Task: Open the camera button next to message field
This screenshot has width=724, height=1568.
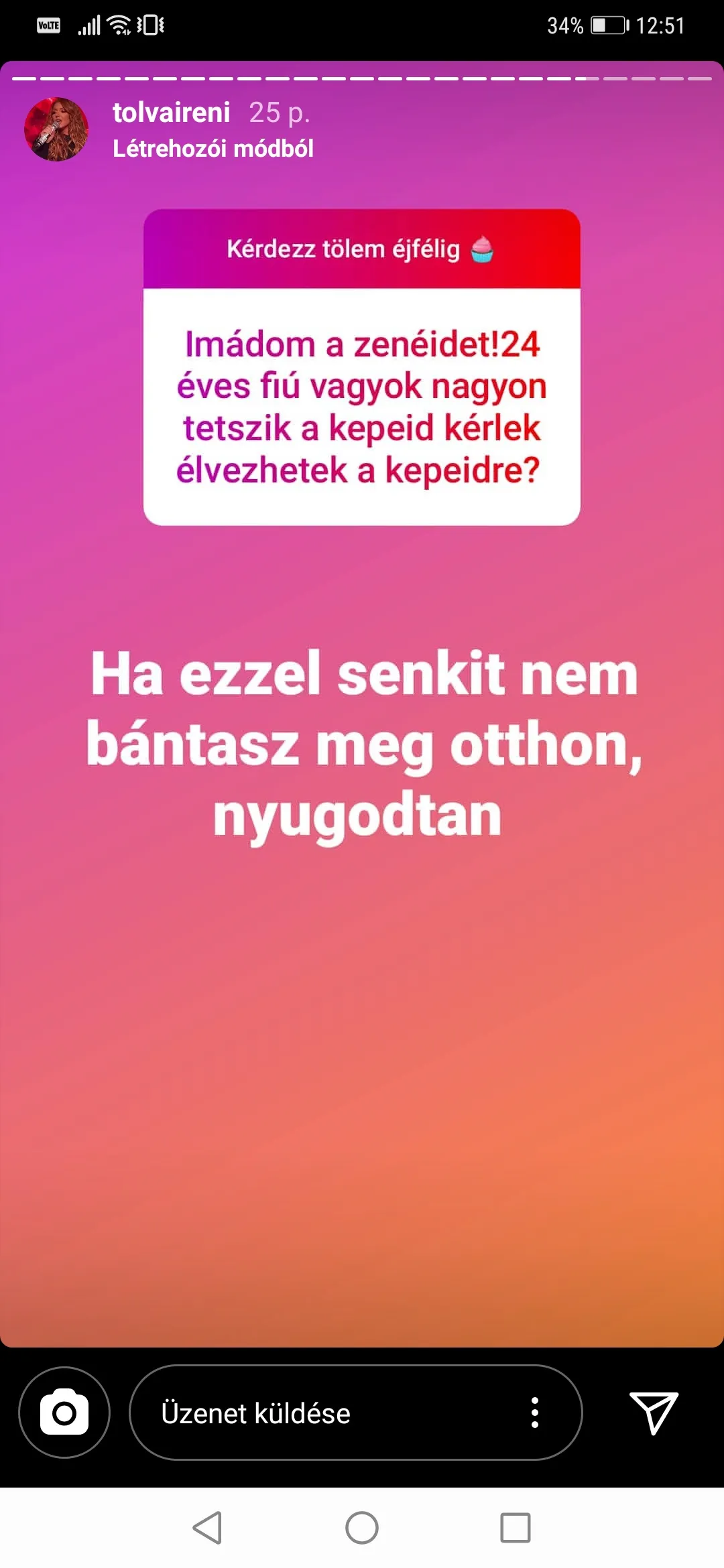Action: pyautogui.click(x=64, y=1413)
